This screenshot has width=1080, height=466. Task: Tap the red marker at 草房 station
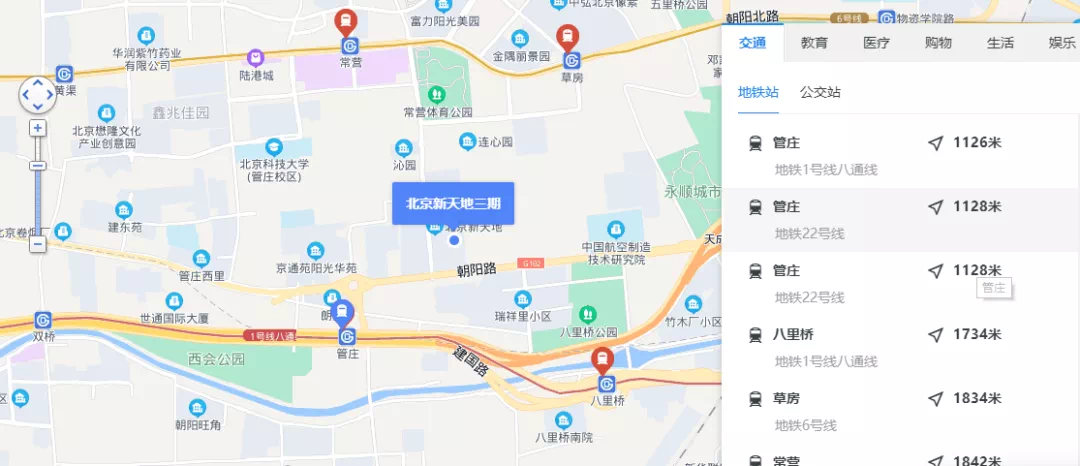568,38
